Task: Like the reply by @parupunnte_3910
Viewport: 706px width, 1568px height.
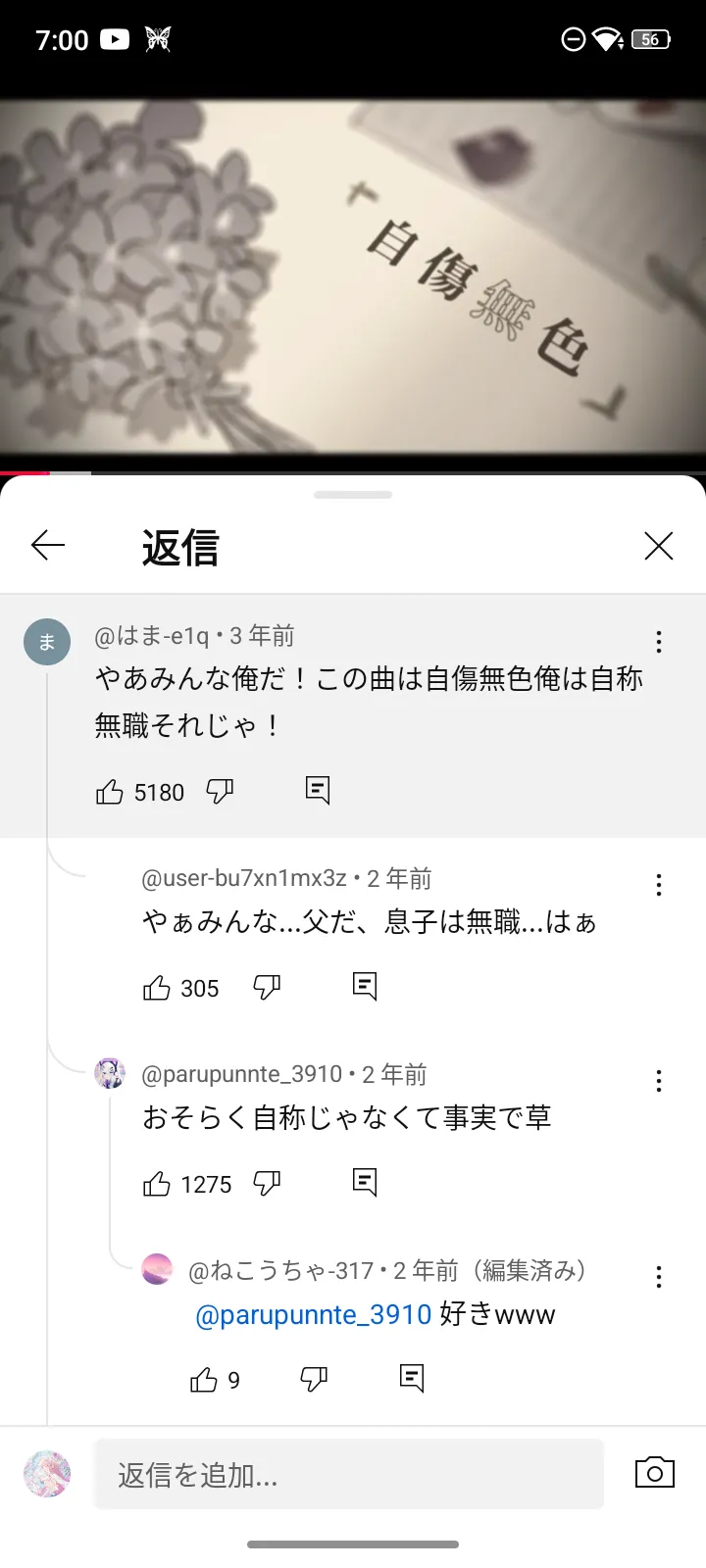Action: click(157, 1184)
